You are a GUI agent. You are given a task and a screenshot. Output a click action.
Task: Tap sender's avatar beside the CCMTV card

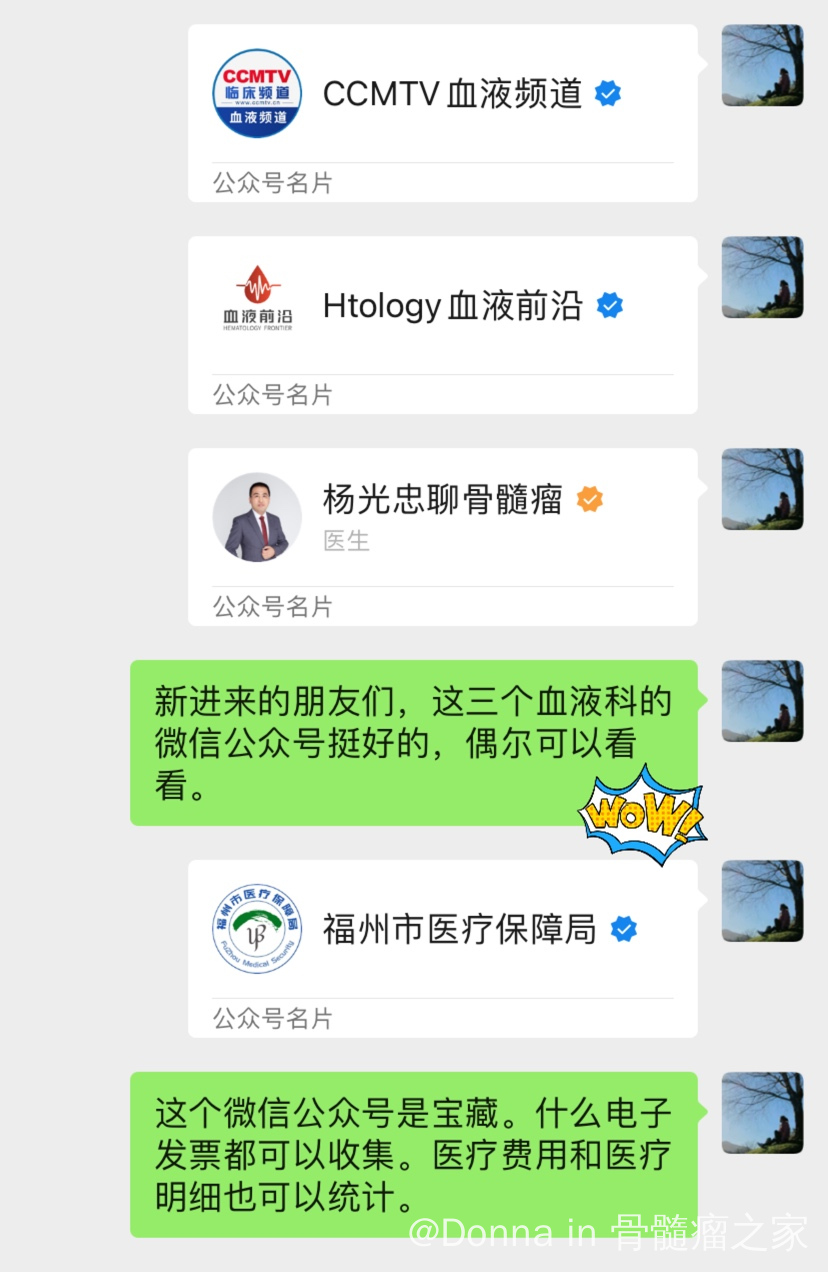(x=762, y=66)
